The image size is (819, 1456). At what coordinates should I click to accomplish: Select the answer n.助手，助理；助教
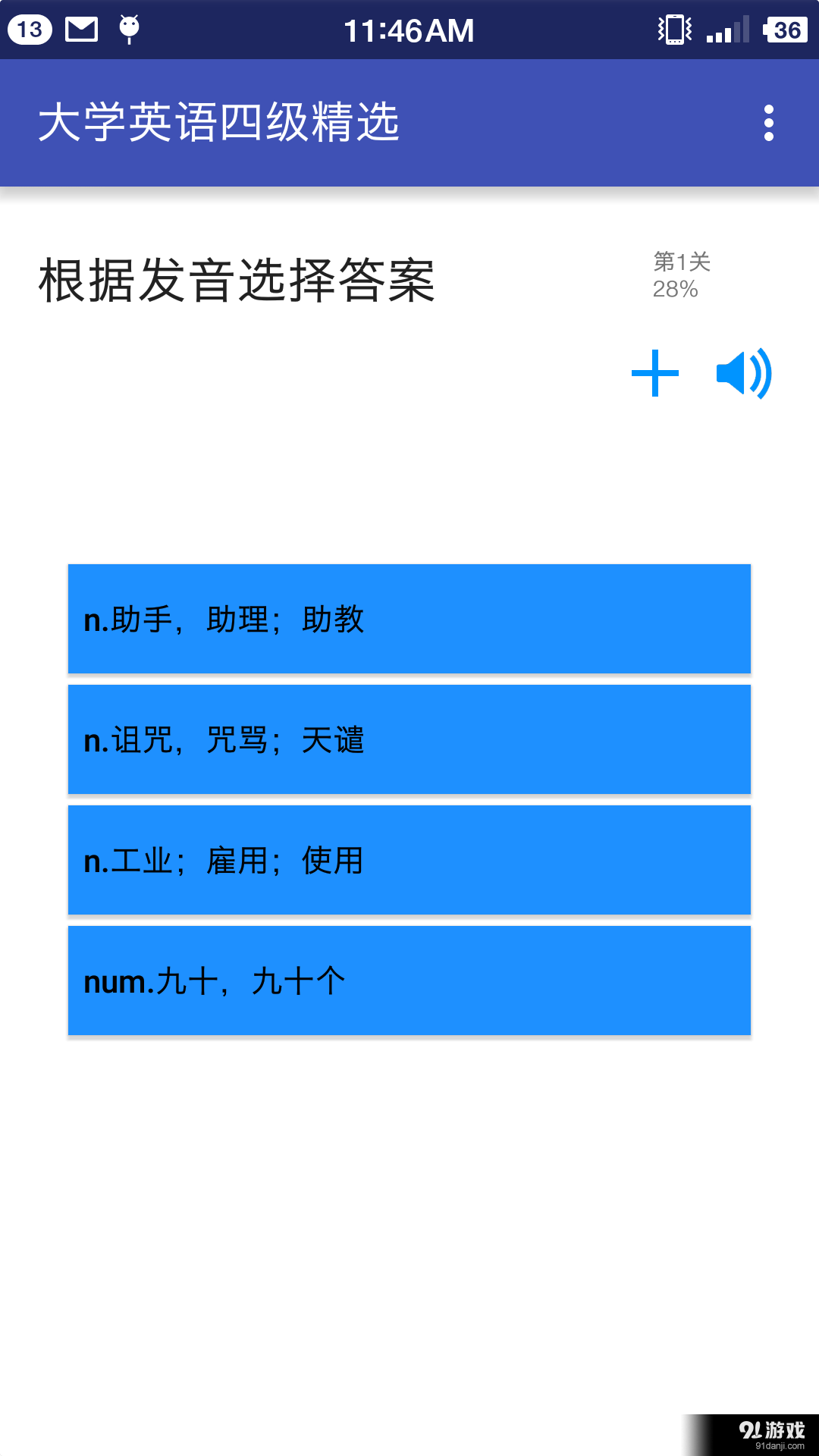point(409,618)
